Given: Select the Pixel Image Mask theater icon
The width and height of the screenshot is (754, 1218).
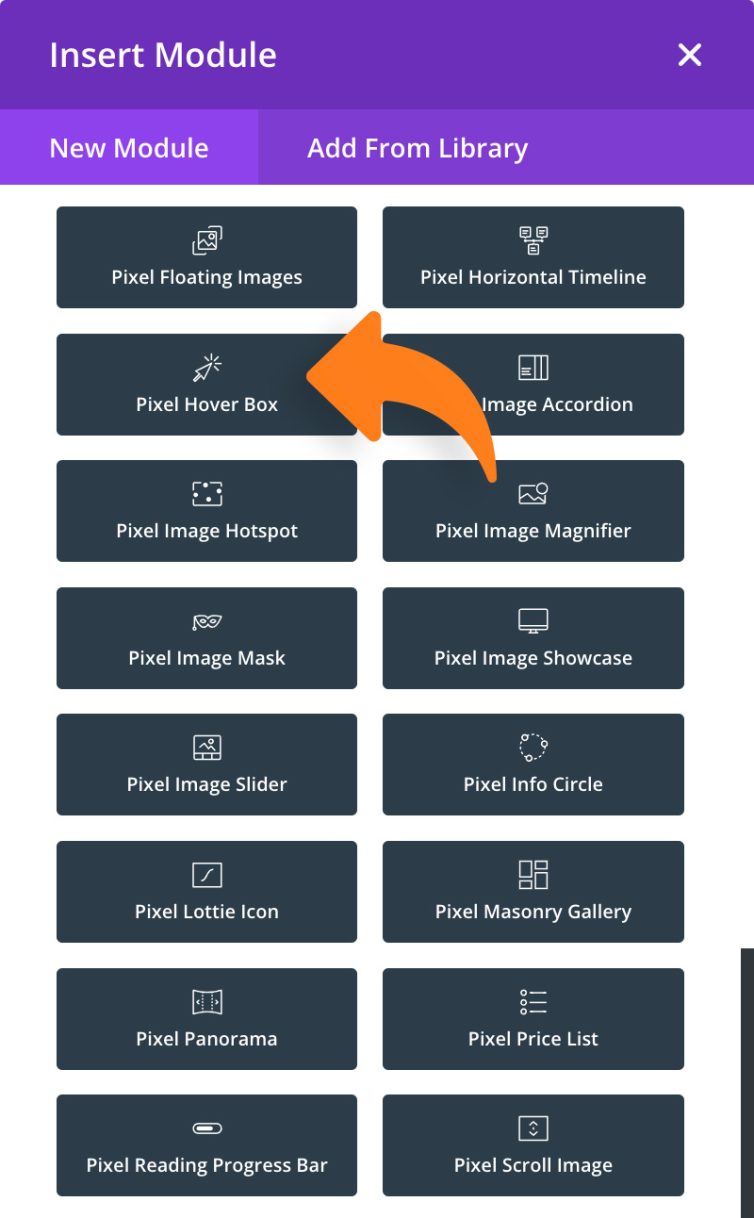Looking at the screenshot, I should point(206,620).
